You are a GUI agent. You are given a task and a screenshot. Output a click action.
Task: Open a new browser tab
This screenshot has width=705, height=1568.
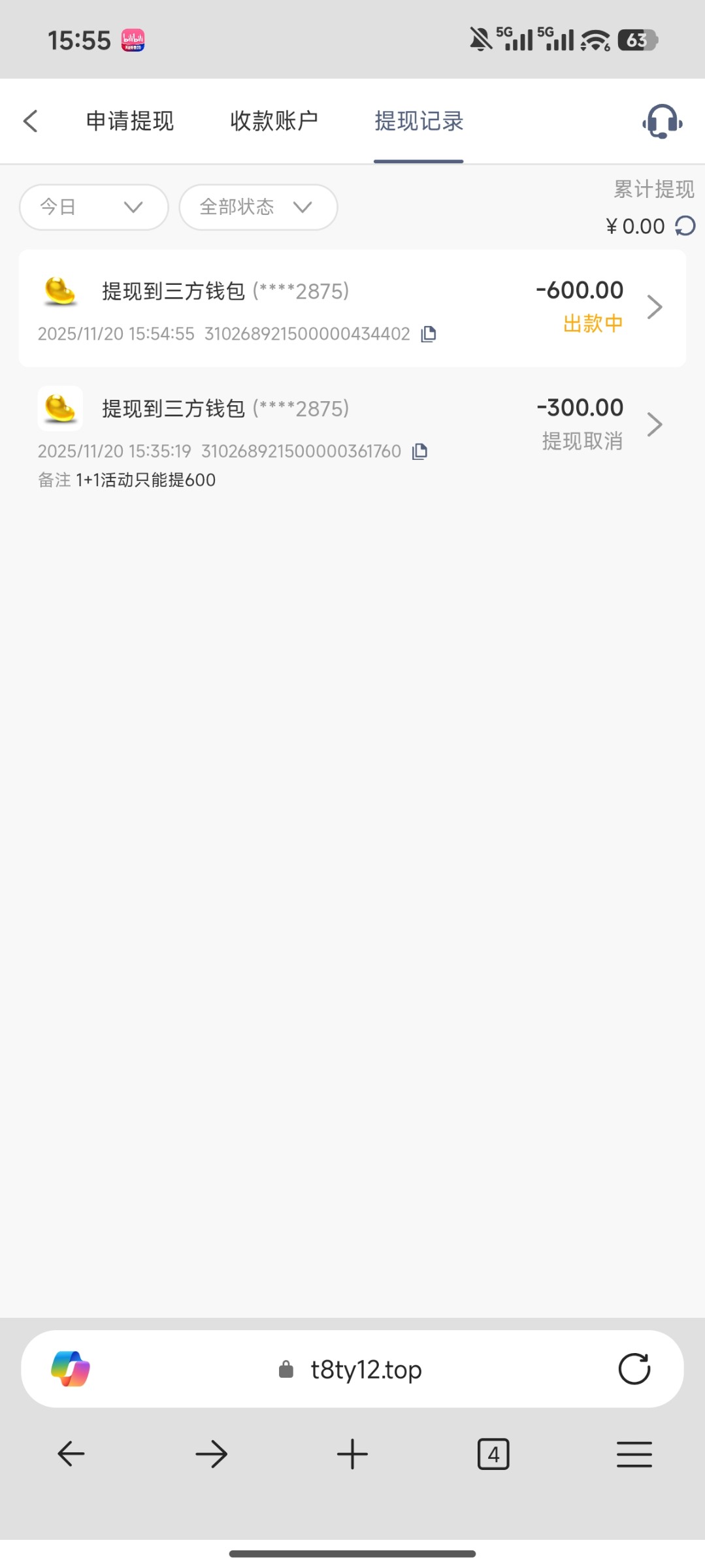tap(352, 1454)
